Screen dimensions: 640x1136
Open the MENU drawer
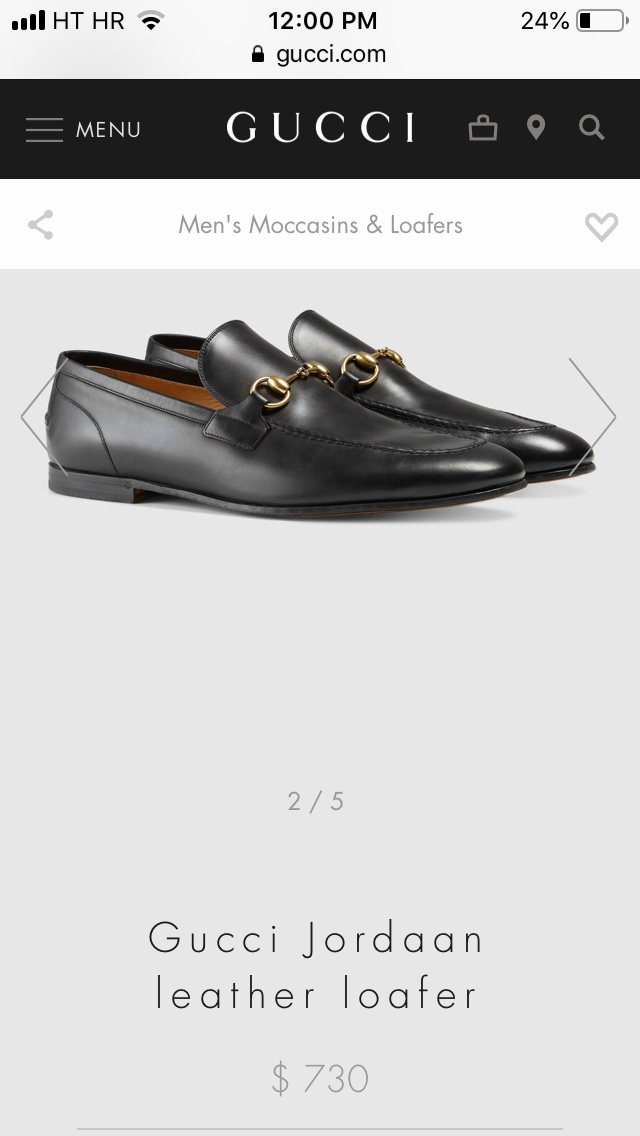pyautogui.click(x=82, y=129)
